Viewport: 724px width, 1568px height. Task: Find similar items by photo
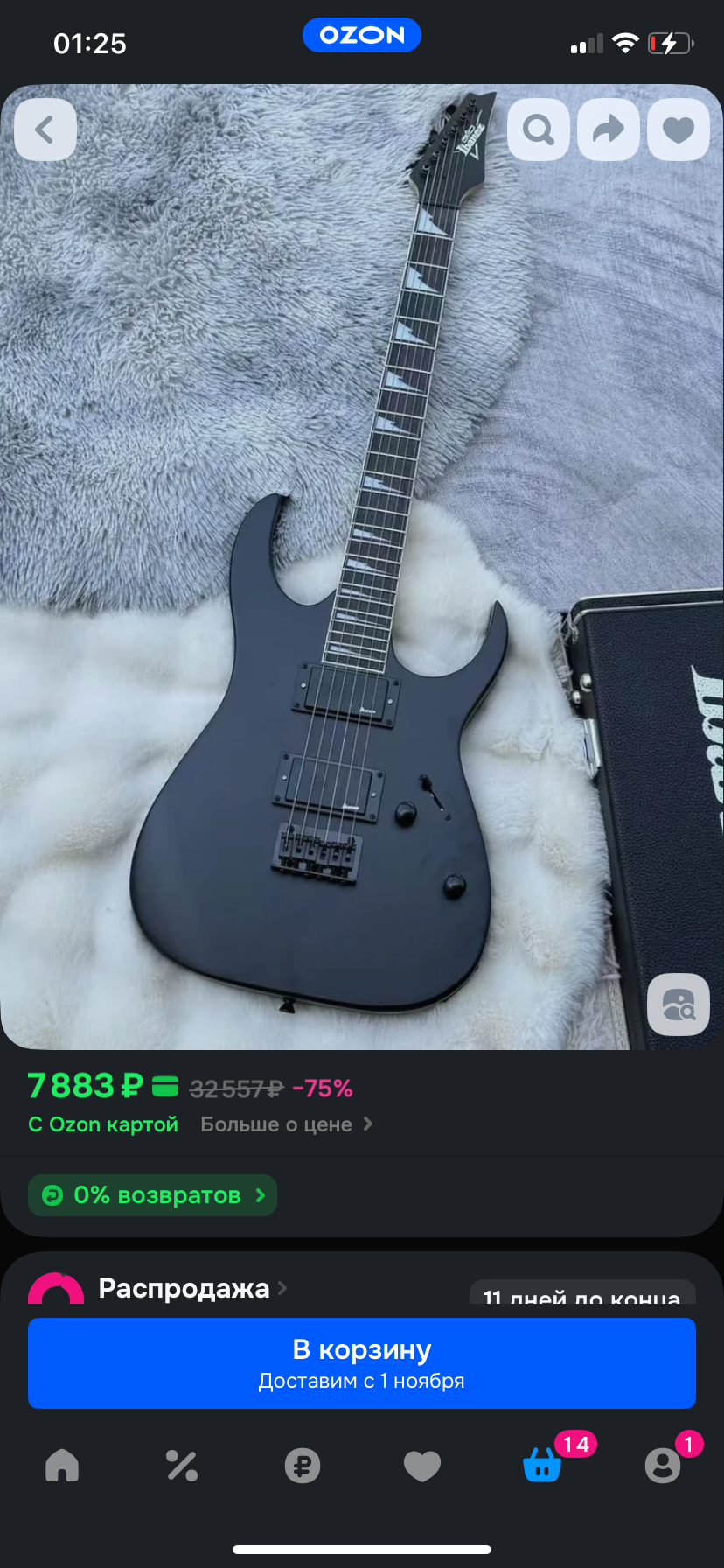click(679, 1004)
